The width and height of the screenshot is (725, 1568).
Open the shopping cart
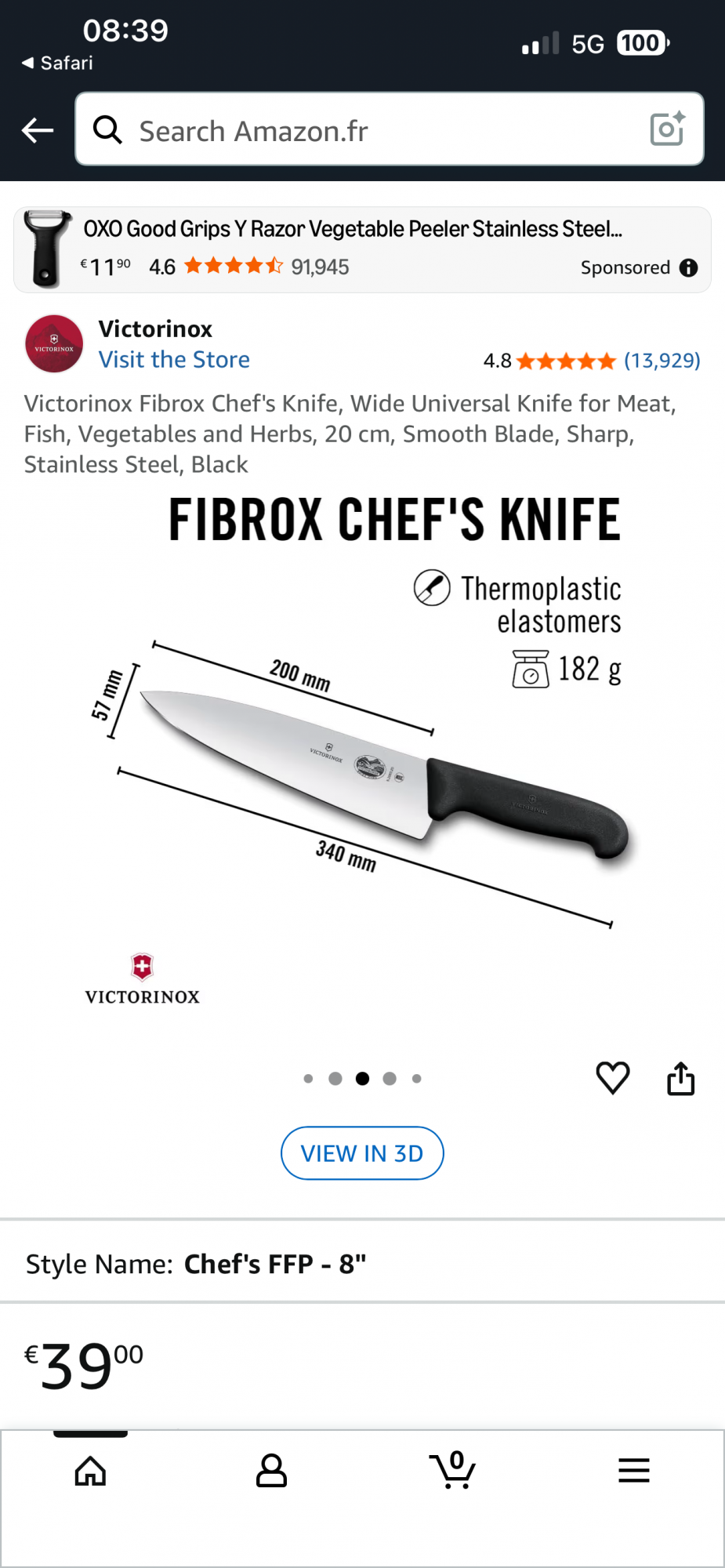pyautogui.click(x=453, y=1471)
